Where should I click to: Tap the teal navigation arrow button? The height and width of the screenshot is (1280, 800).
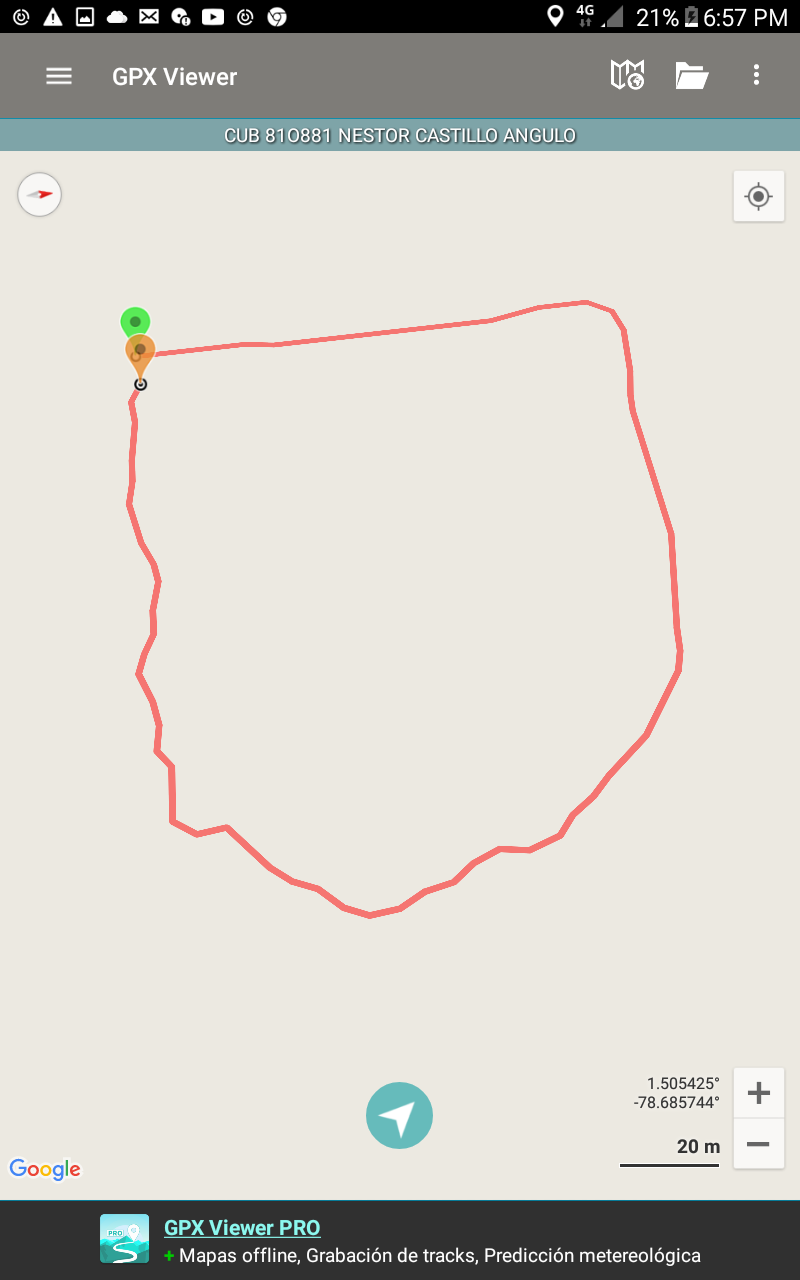click(399, 1115)
